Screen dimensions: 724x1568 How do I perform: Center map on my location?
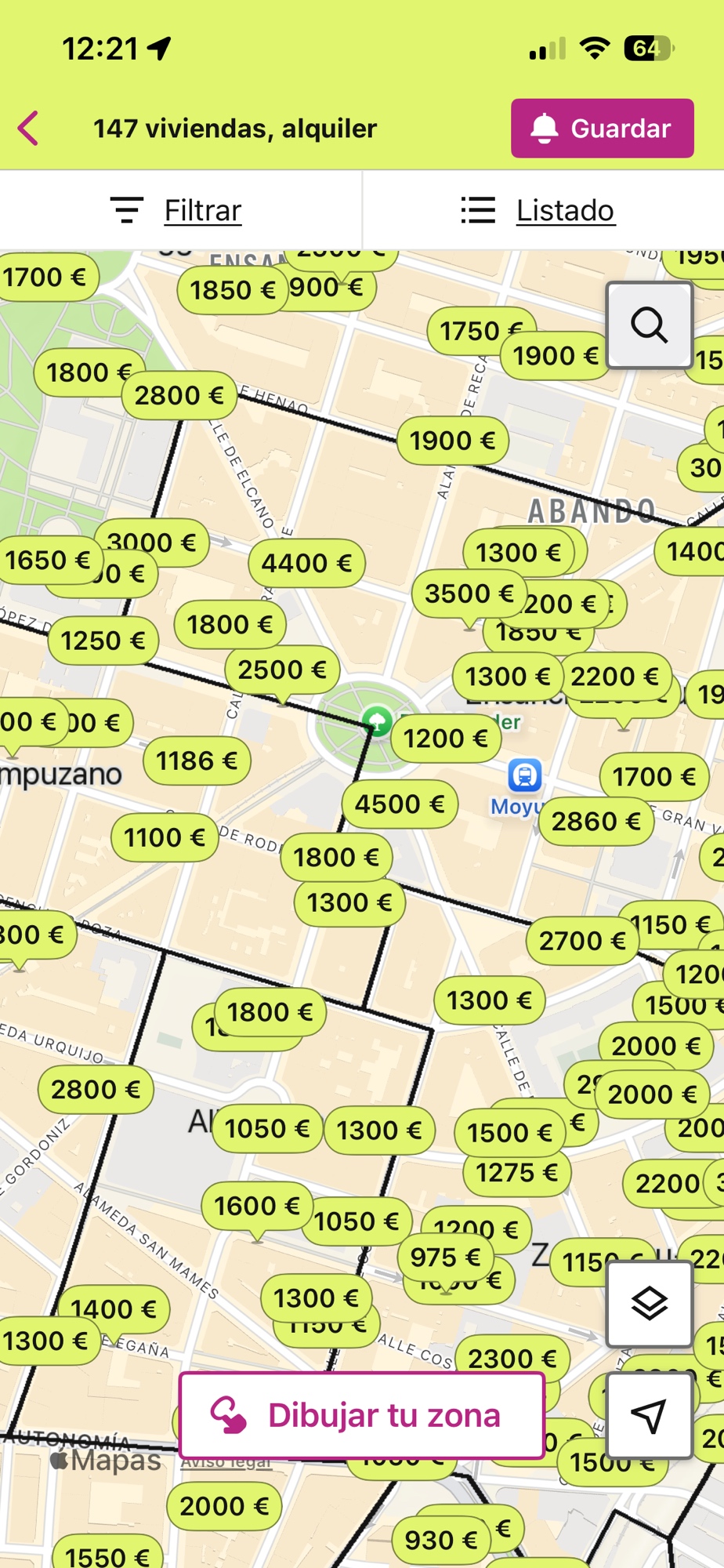pyautogui.click(x=649, y=1414)
